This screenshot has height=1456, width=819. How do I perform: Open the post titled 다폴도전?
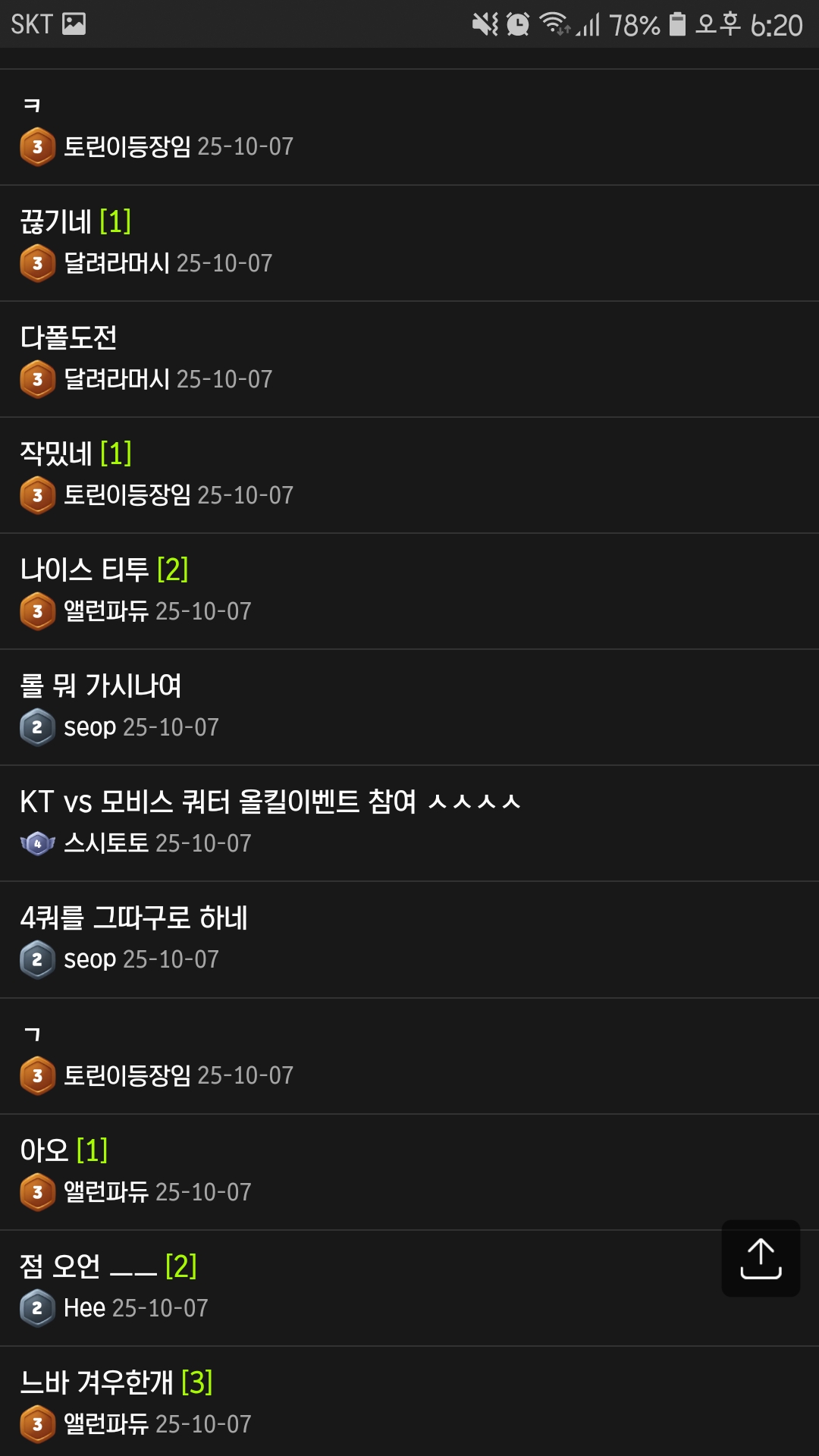68,338
